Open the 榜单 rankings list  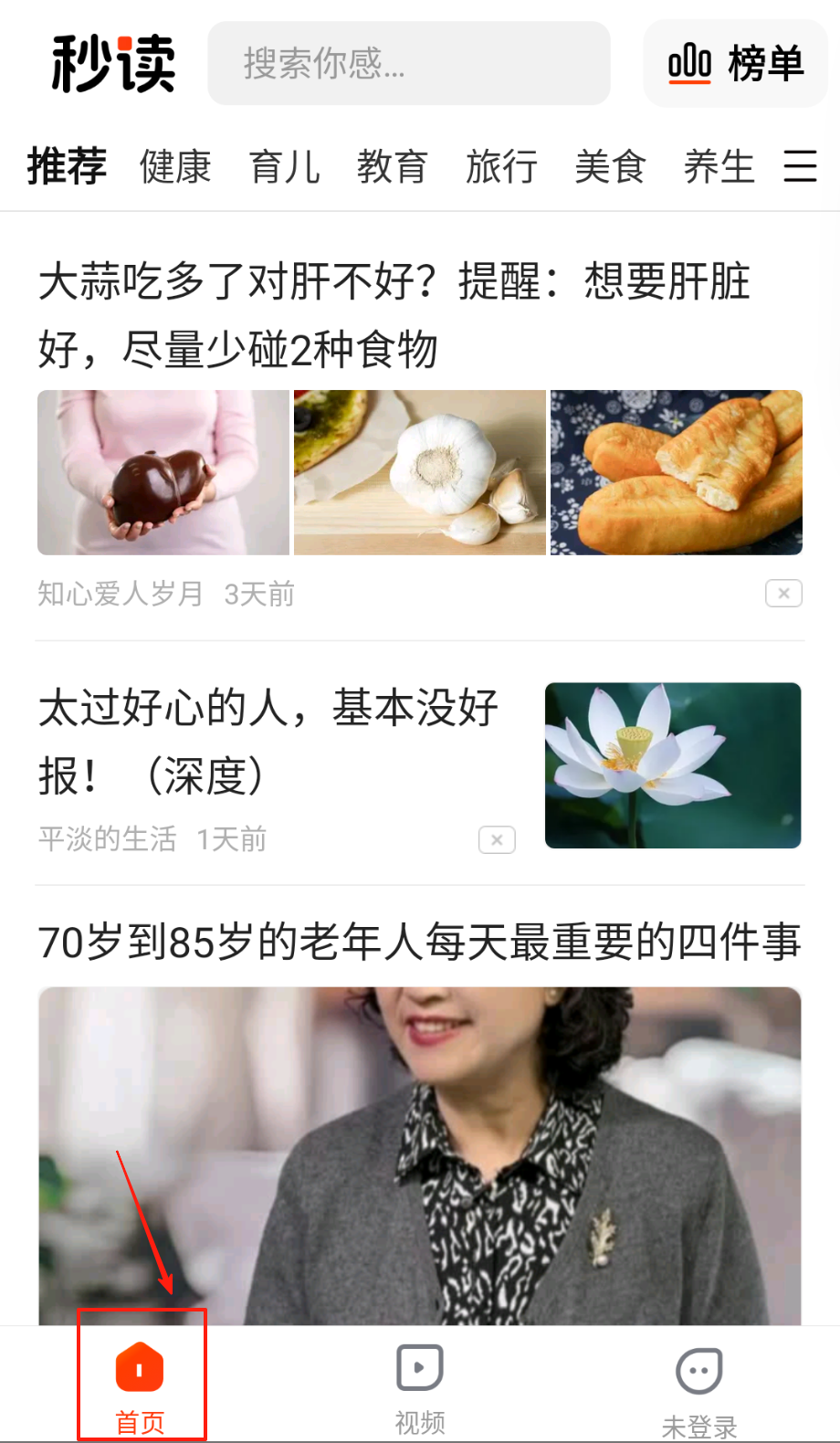pos(735,63)
